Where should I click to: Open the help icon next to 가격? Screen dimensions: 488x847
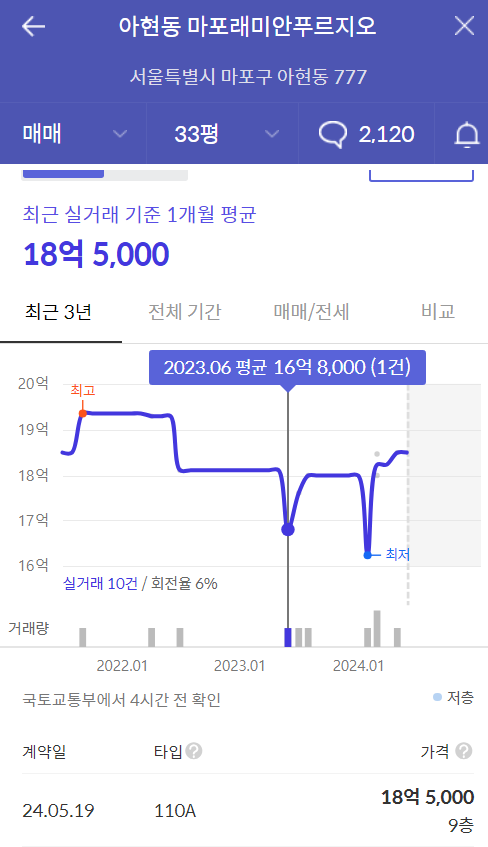coord(464,751)
